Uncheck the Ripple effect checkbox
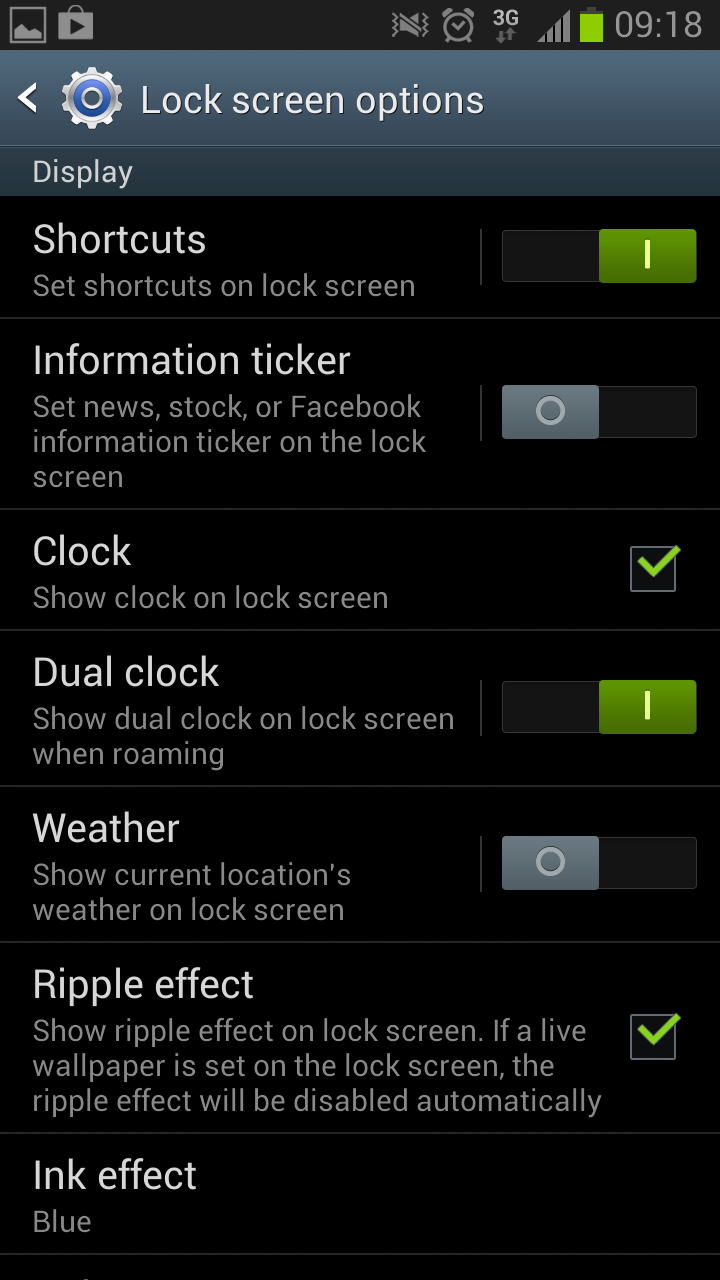Image resolution: width=720 pixels, height=1280 pixels. click(654, 1036)
